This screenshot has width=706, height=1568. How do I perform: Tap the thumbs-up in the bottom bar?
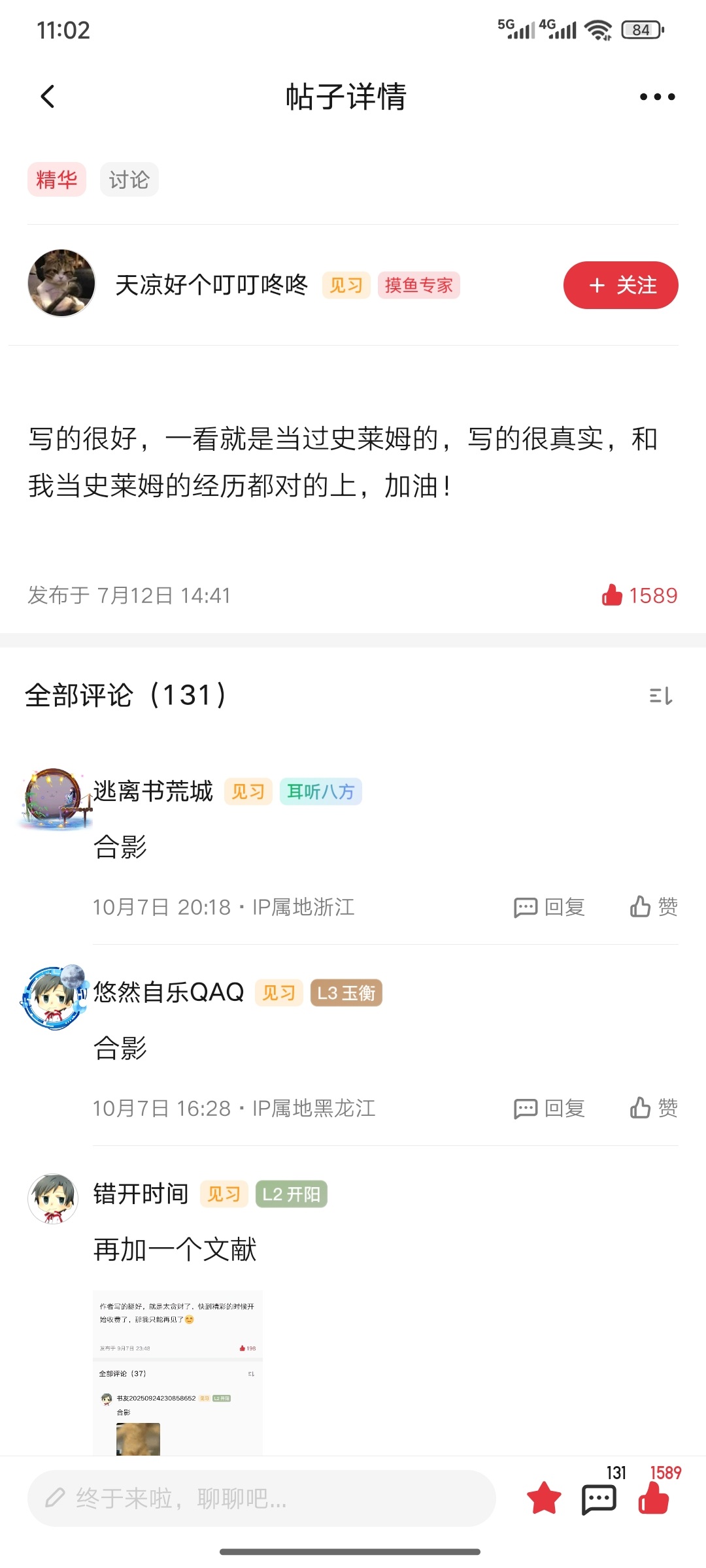(654, 1498)
